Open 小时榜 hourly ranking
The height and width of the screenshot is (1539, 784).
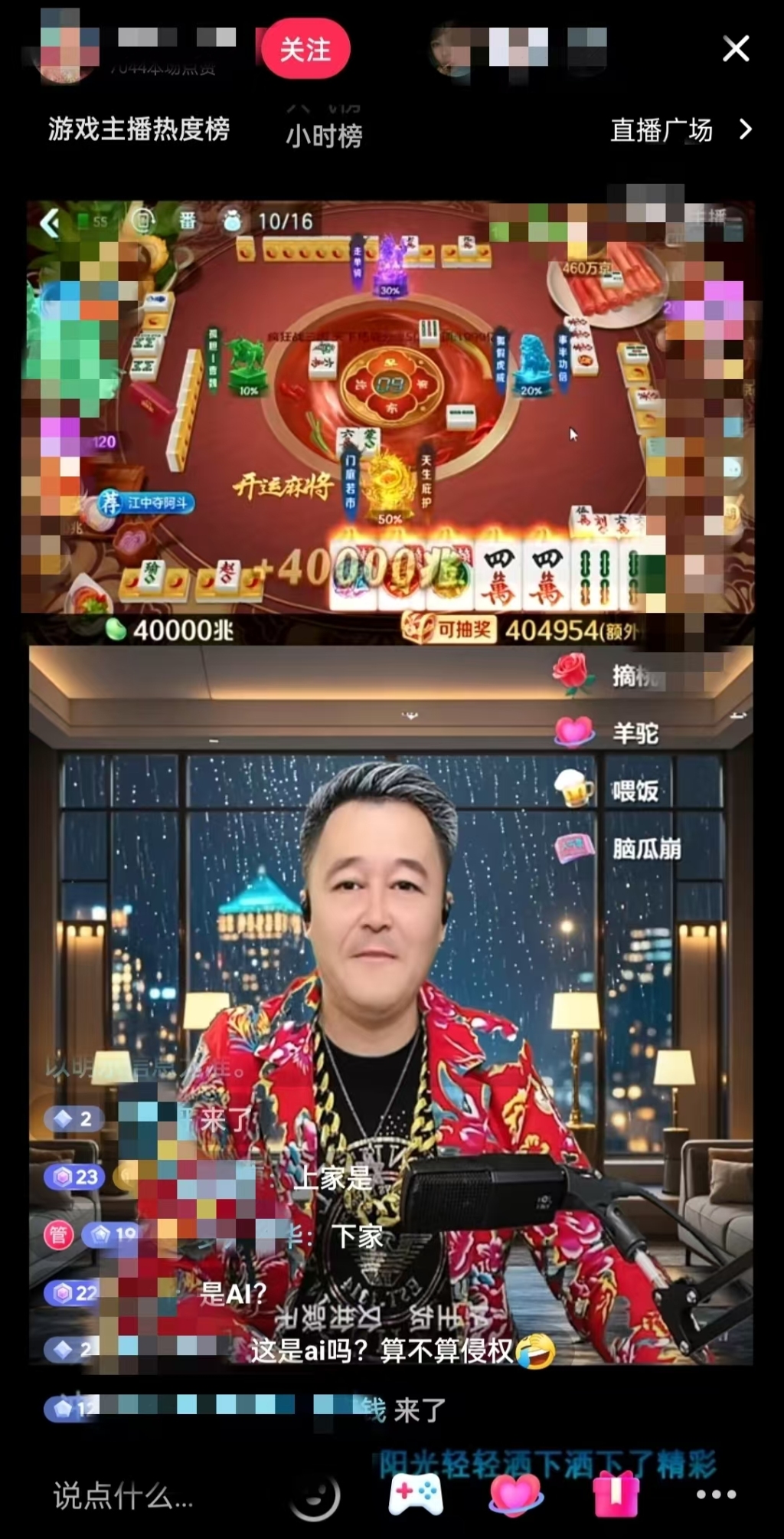324,136
